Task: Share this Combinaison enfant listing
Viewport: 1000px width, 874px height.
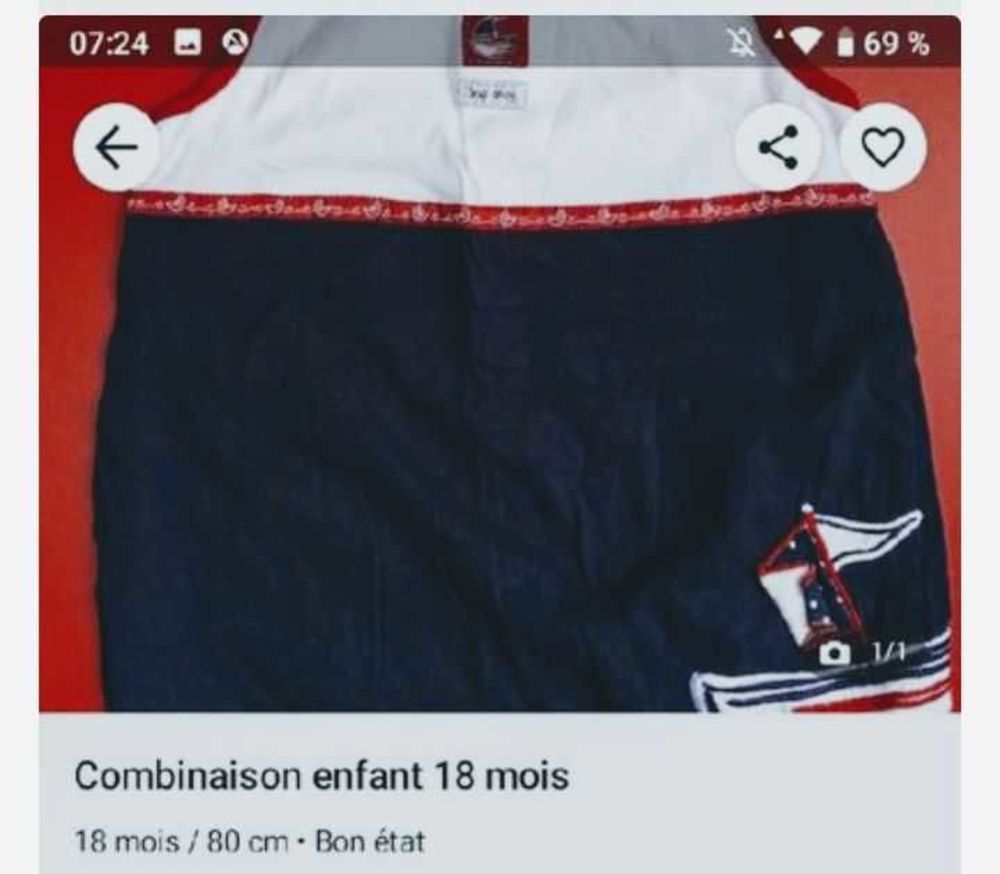Action: [x=778, y=149]
